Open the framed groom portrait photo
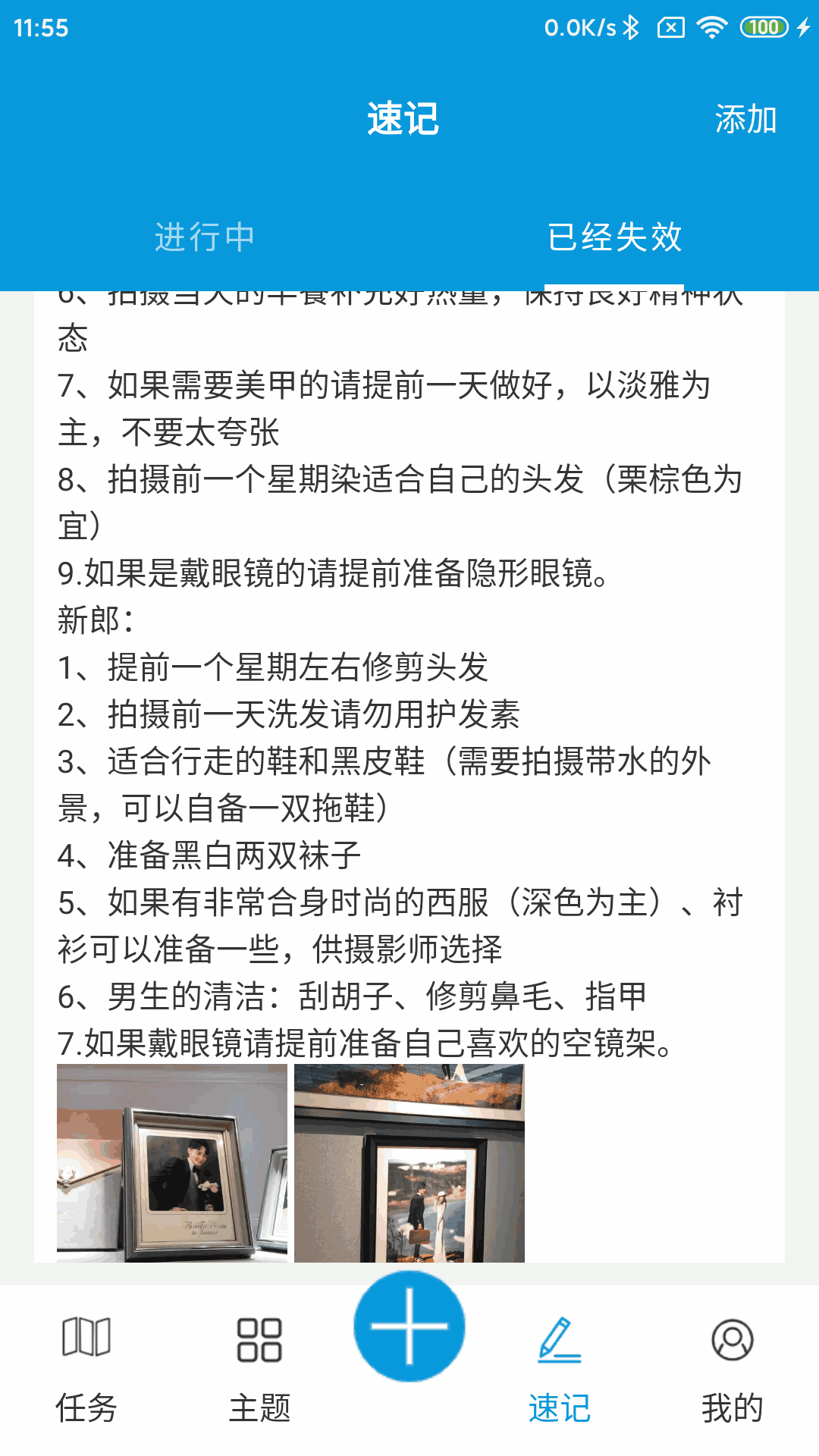The height and width of the screenshot is (1456, 819). [172, 1163]
